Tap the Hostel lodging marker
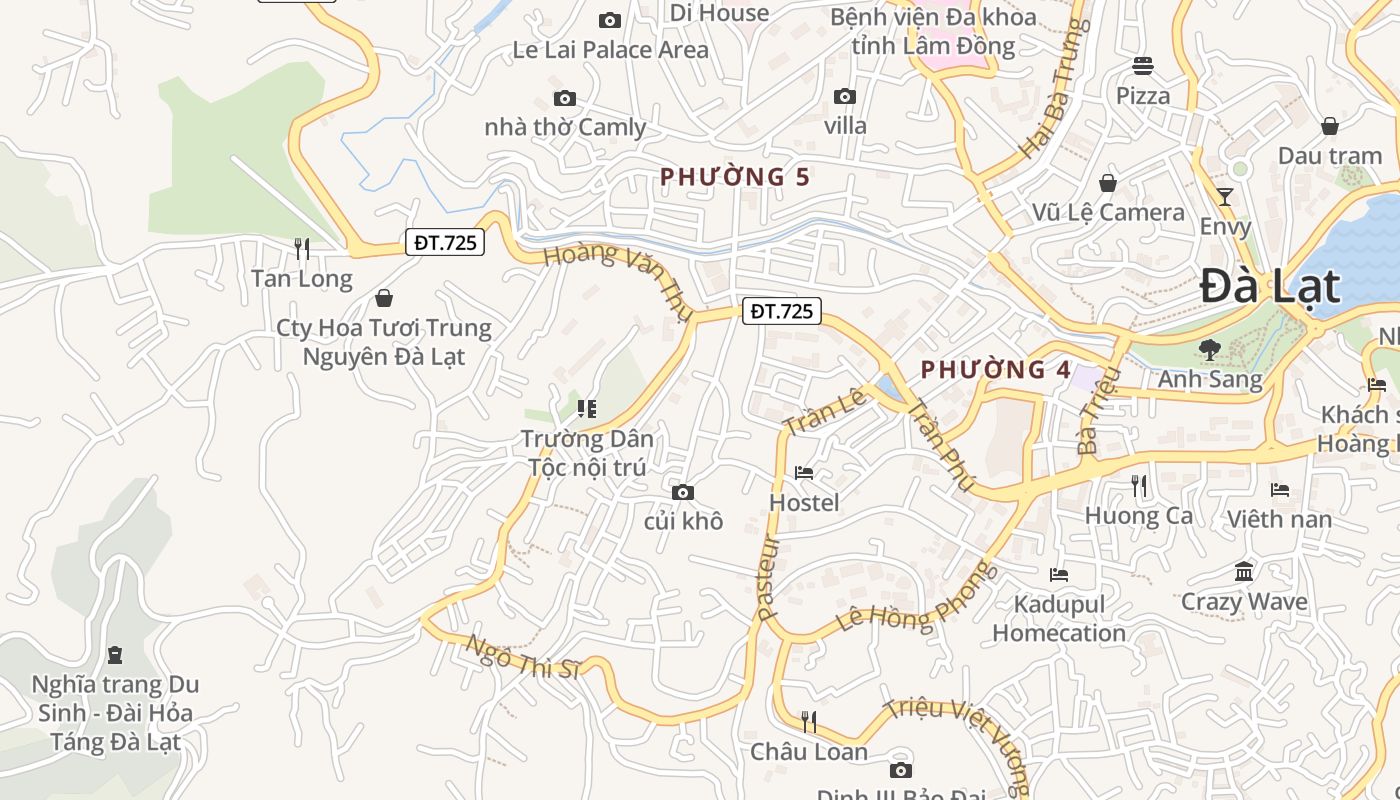The height and width of the screenshot is (800, 1400). (804, 473)
